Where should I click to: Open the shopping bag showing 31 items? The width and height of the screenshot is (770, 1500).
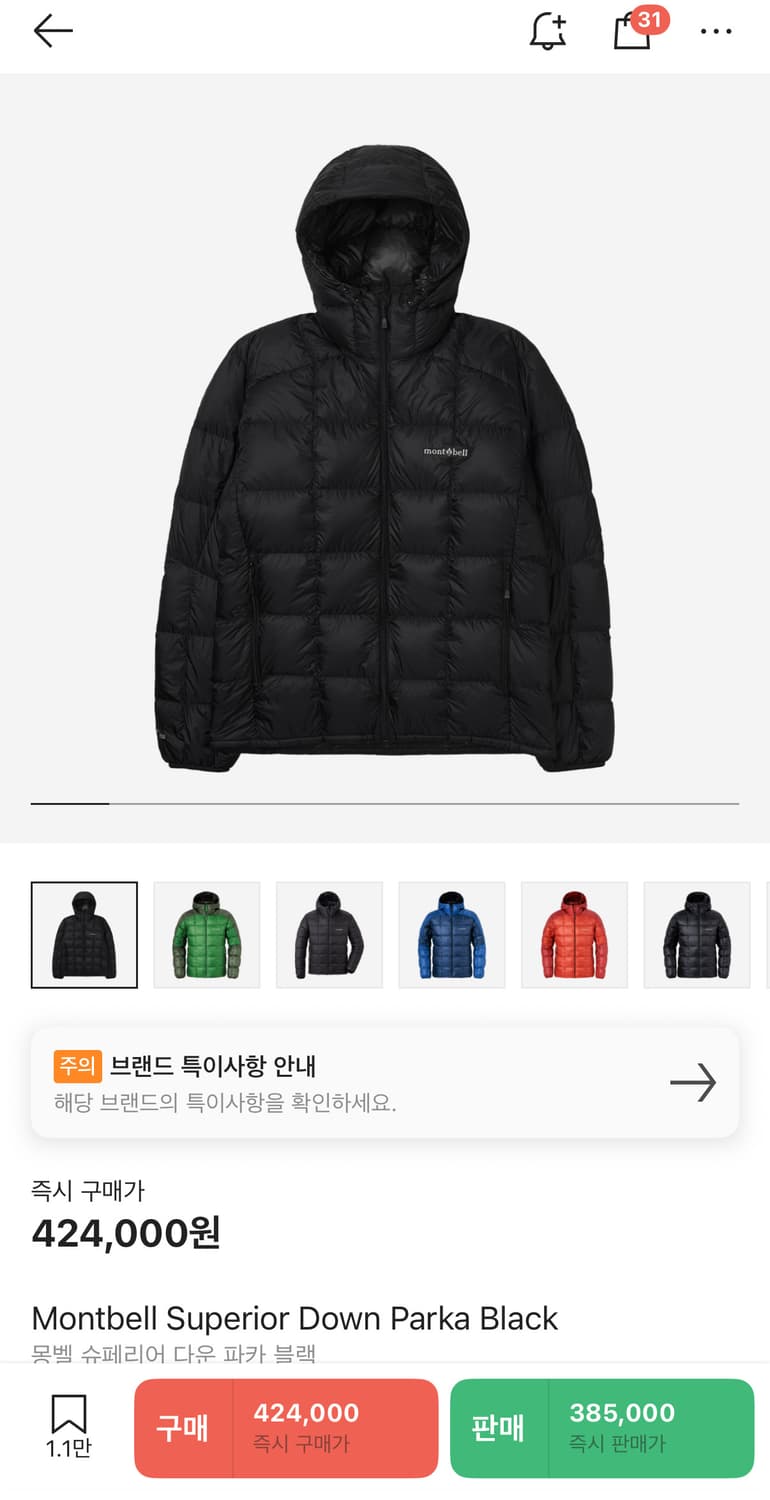tap(633, 32)
